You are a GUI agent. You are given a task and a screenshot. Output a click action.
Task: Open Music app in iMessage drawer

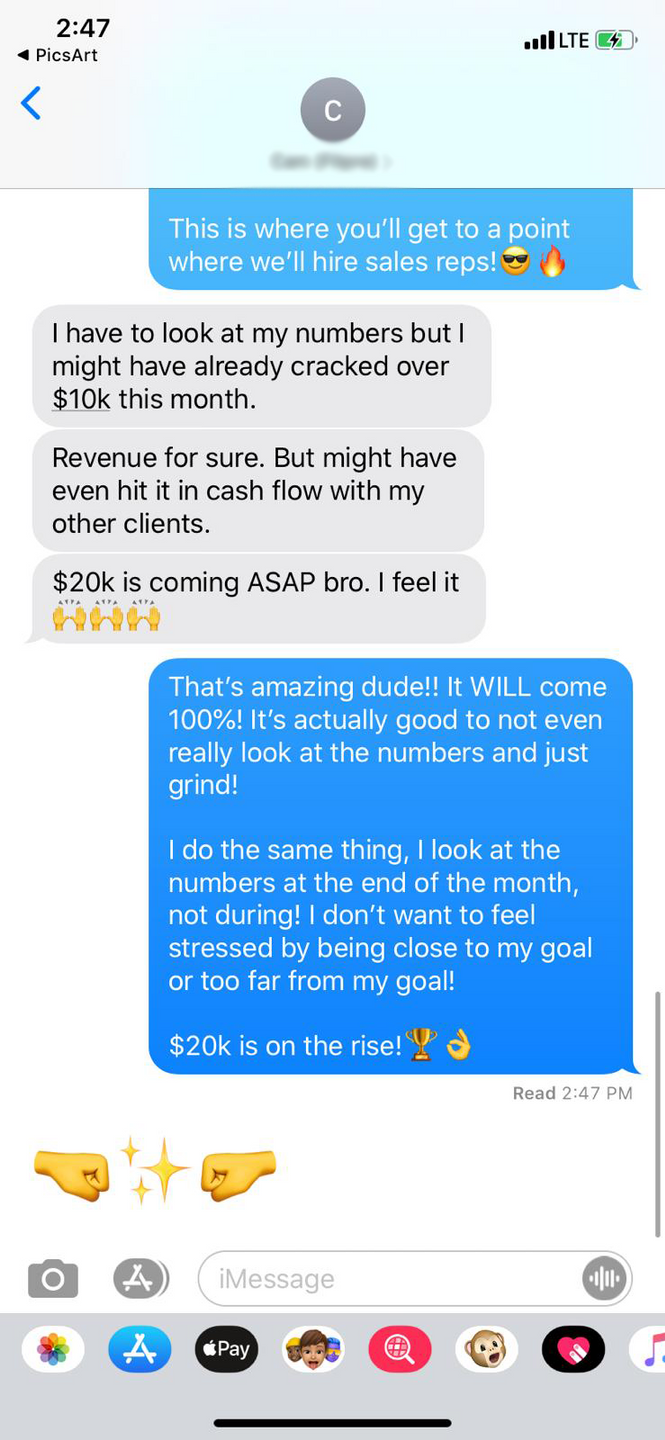click(x=651, y=1350)
